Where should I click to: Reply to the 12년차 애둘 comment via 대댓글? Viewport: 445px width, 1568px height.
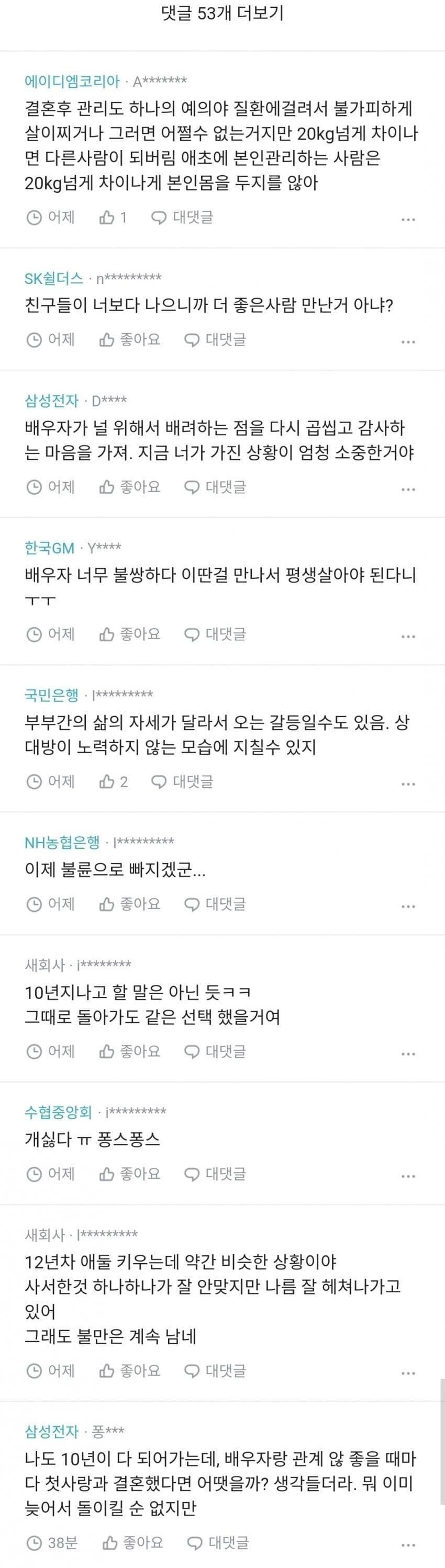[x=215, y=1371]
